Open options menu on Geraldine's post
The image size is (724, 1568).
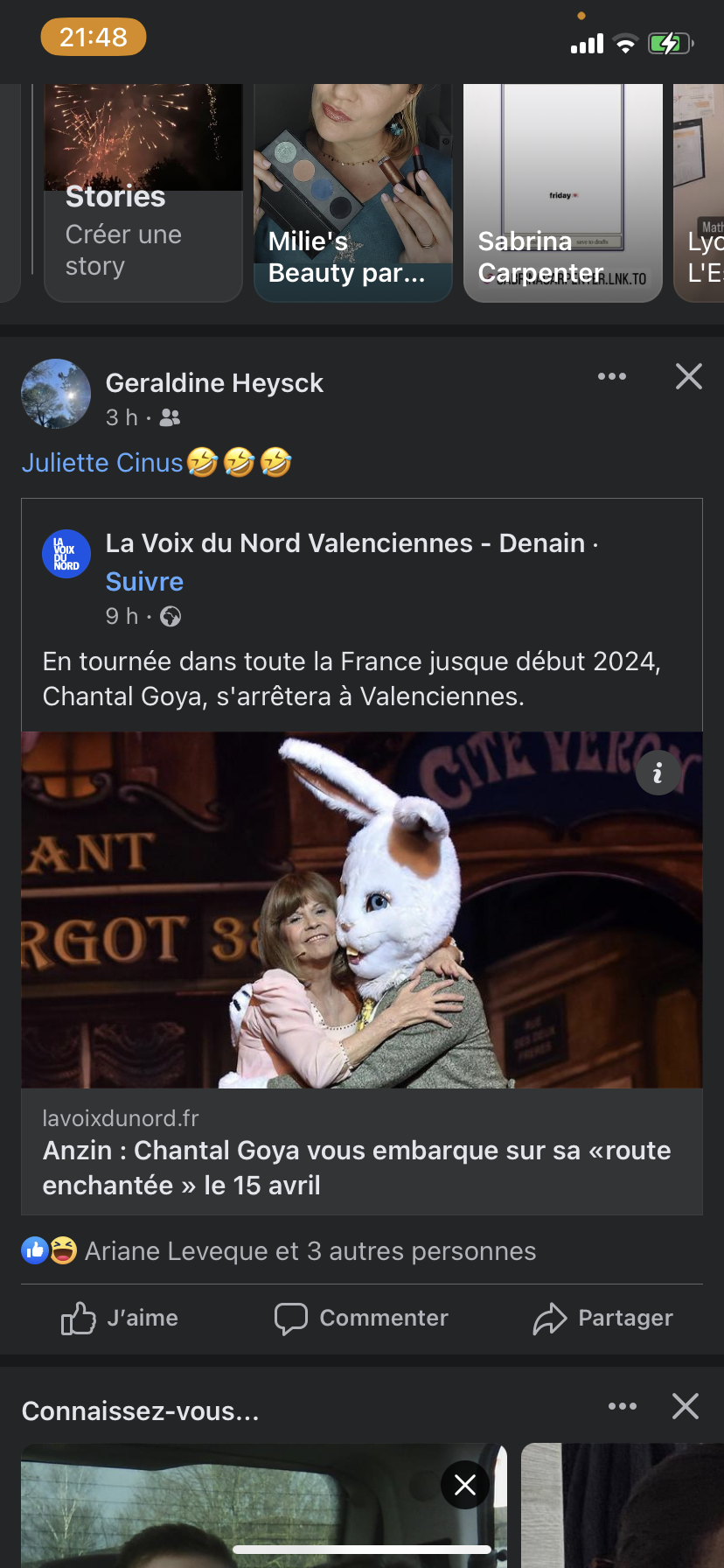click(x=611, y=376)
